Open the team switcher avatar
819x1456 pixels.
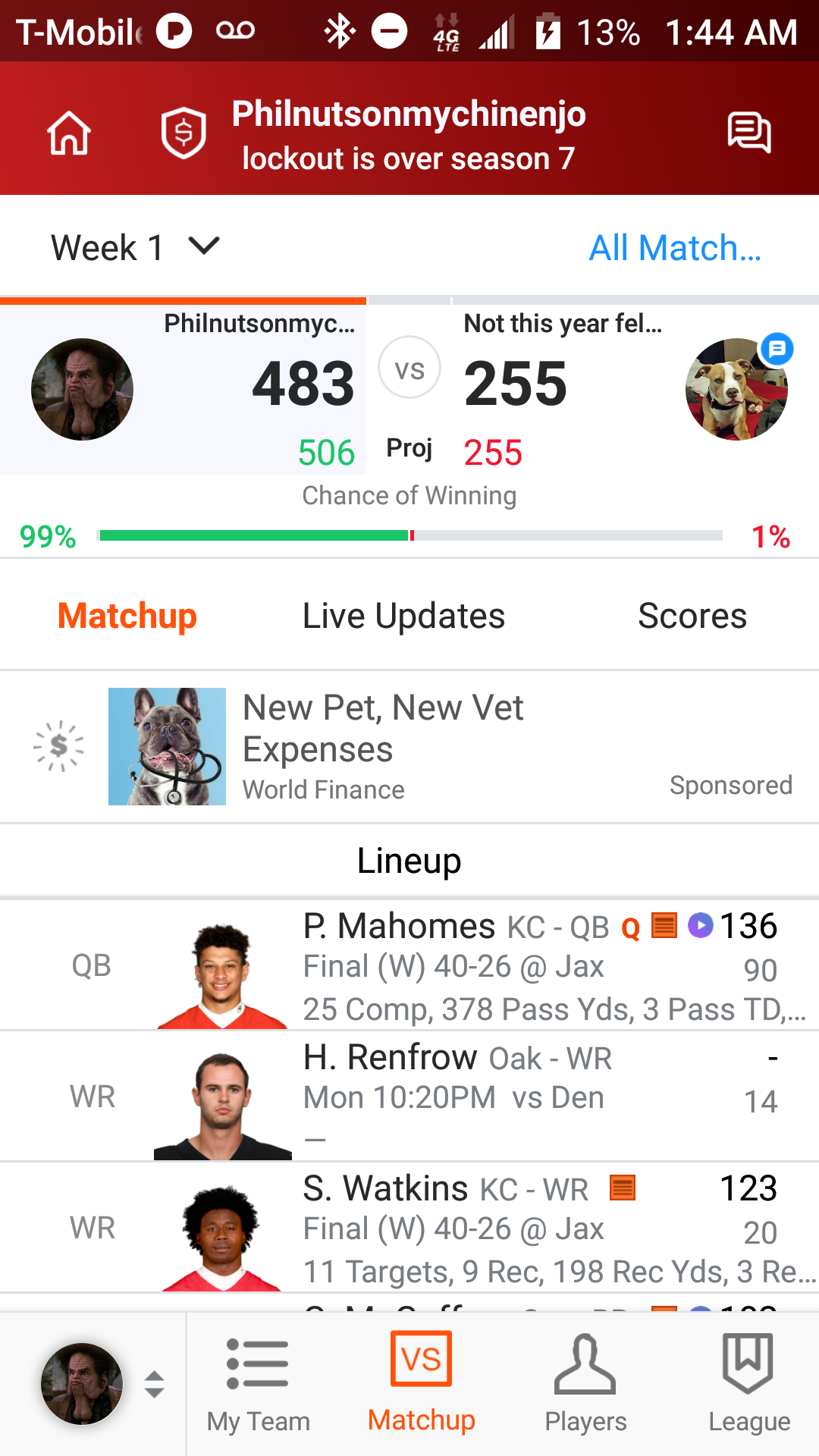coord(82,1384)
